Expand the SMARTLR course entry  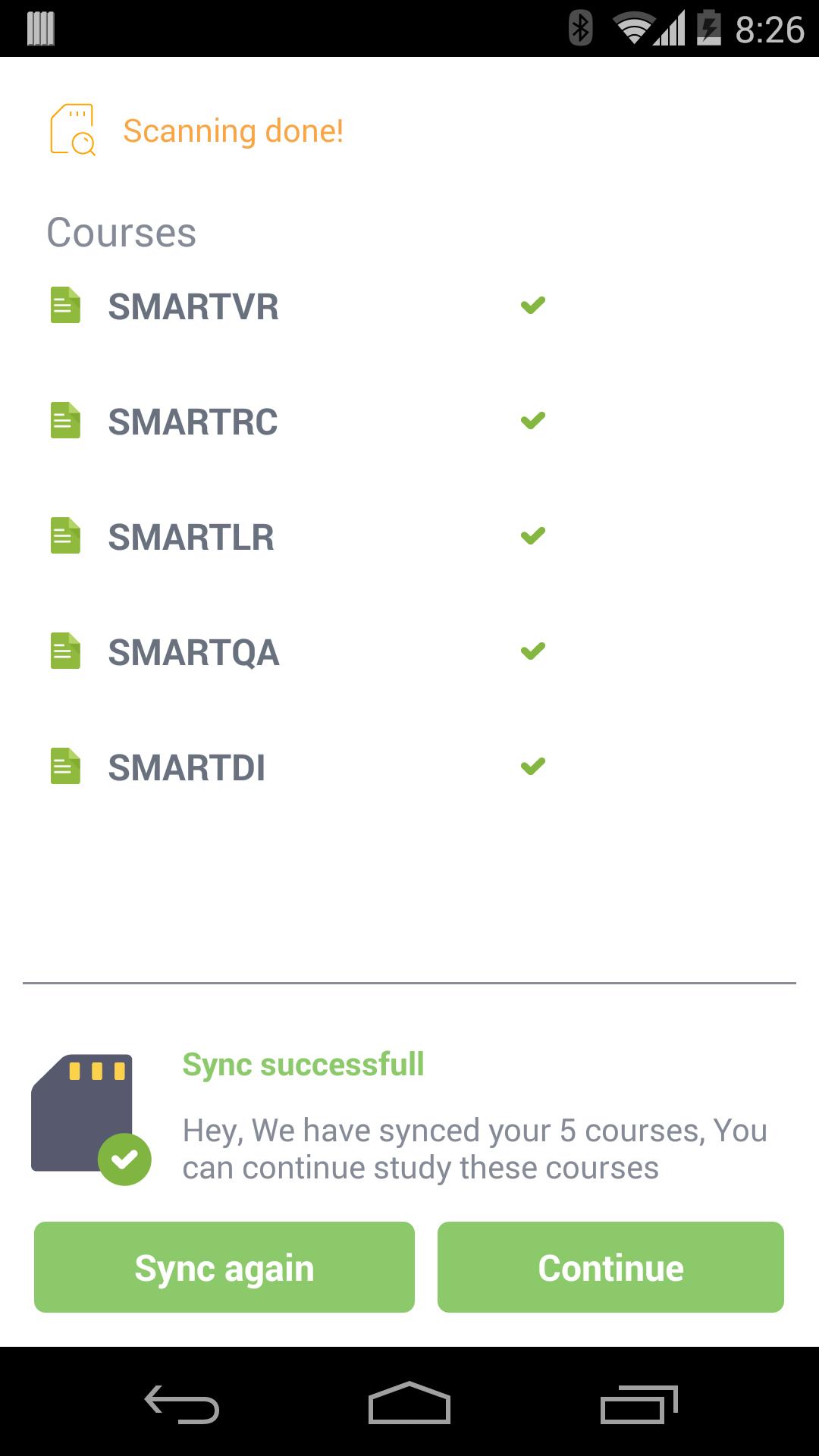[191, 537]
